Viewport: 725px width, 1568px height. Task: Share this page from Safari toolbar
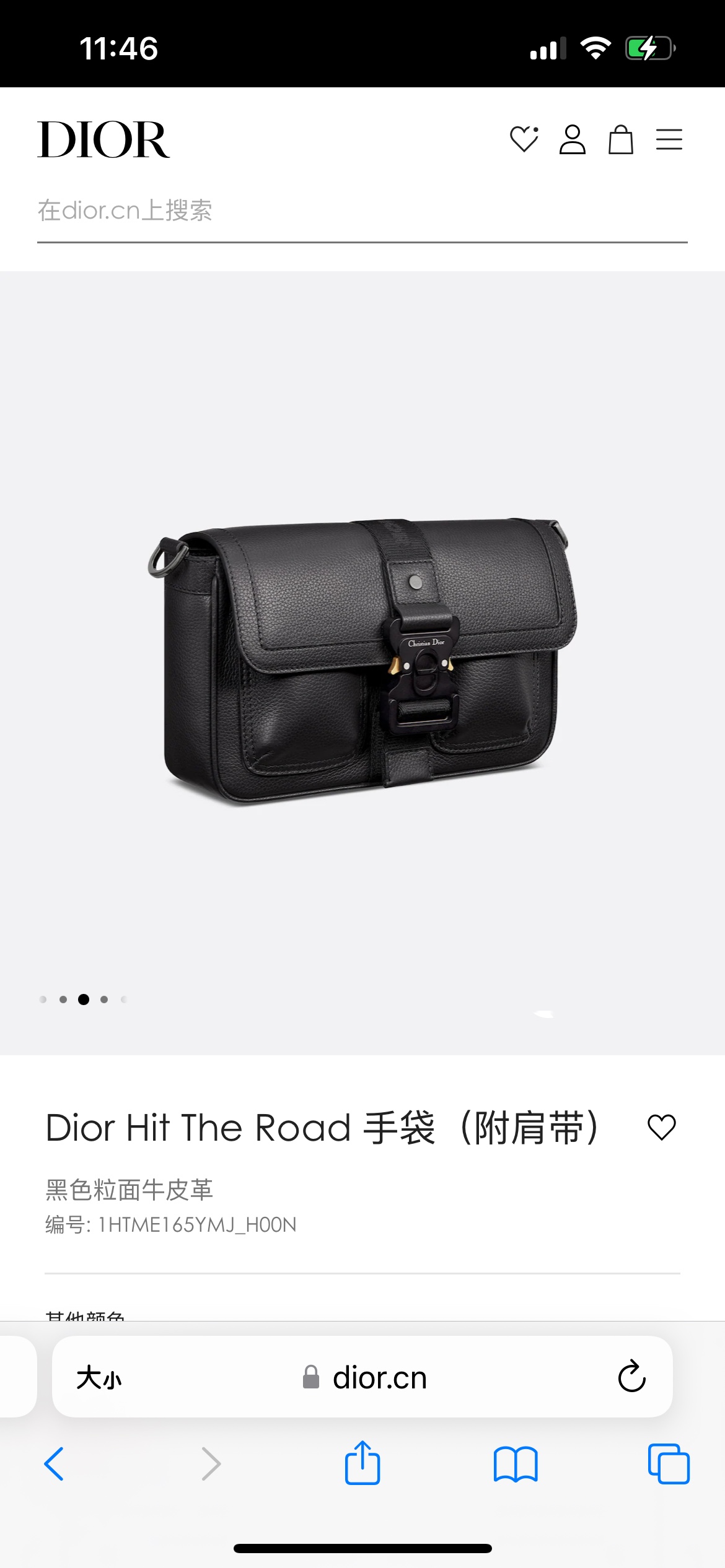pos(362,1463)
